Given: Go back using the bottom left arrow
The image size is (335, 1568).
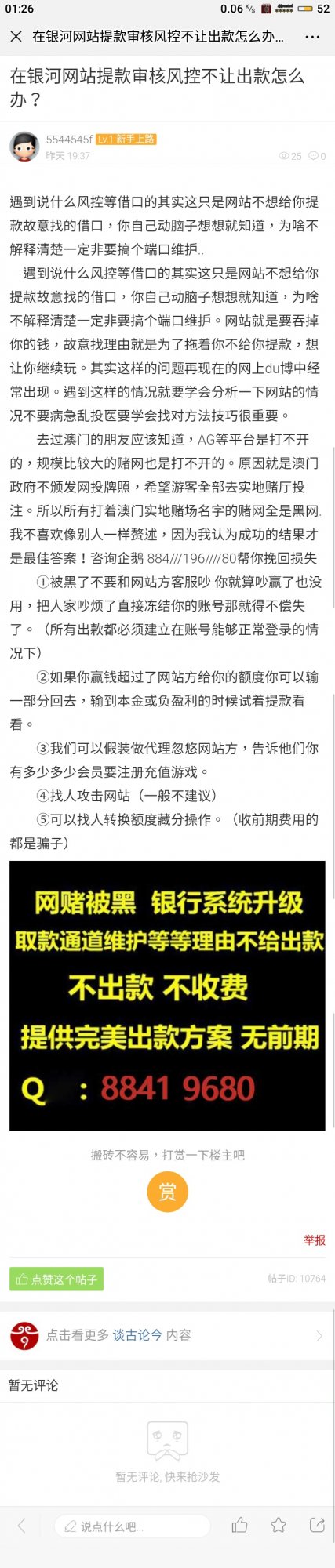Looking at the screenshot, I should [x=22, y=1525].
